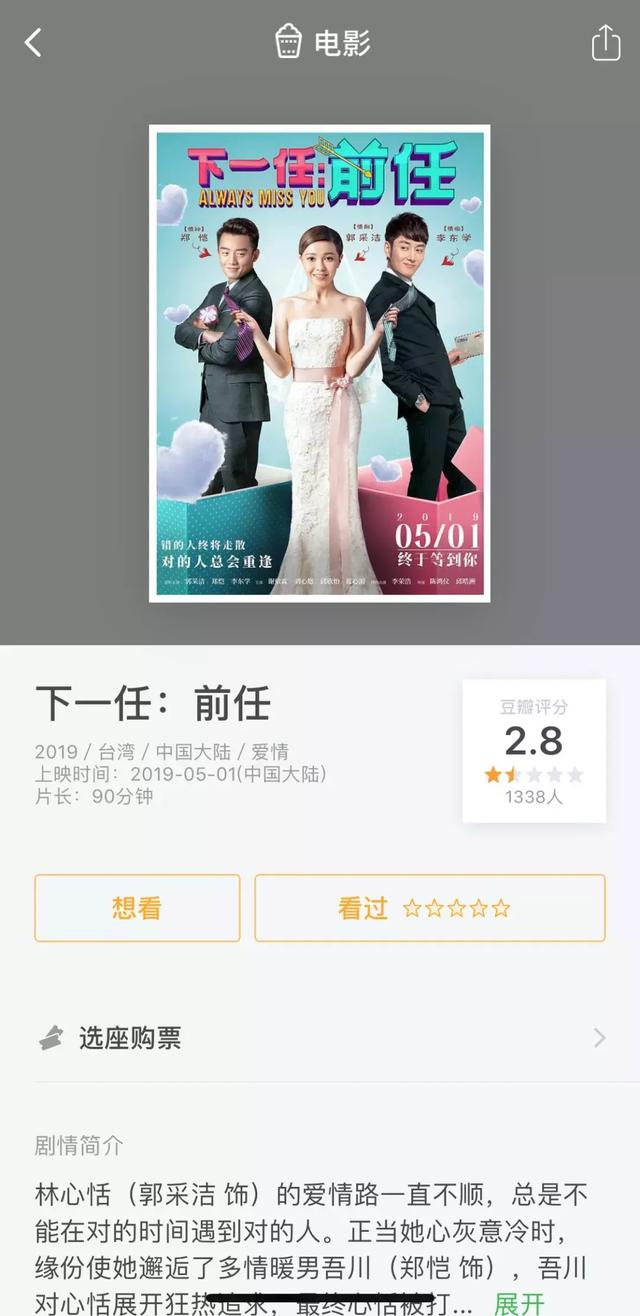
Task: Open 选座购票 to buy tickets
Action: [x=320, y=1038]
